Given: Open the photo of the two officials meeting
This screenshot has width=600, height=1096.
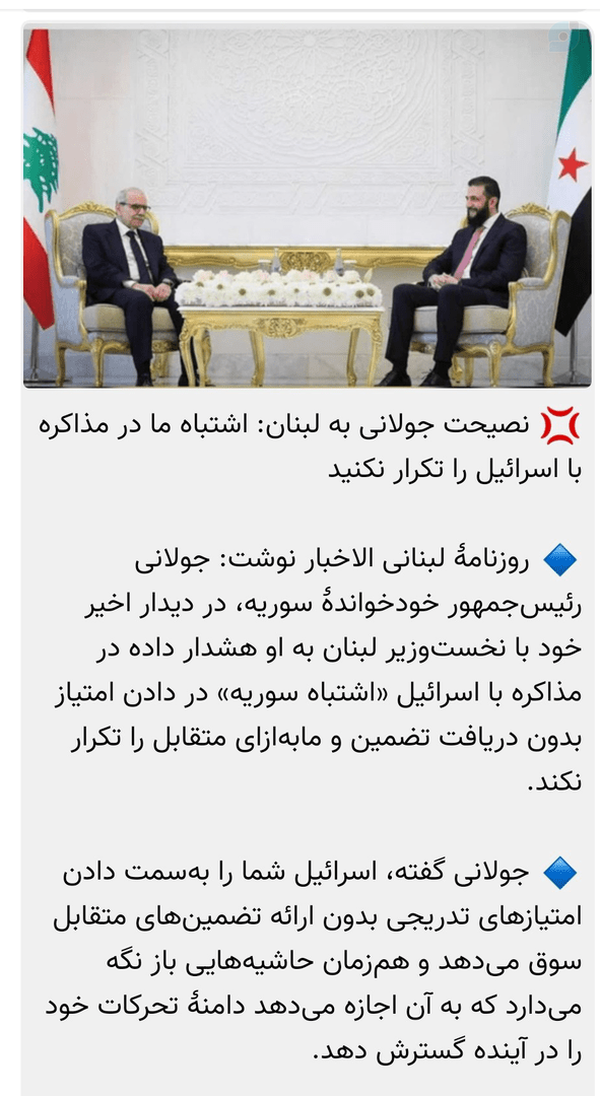Looking at the screenshot, I should [x=307, y=208].
